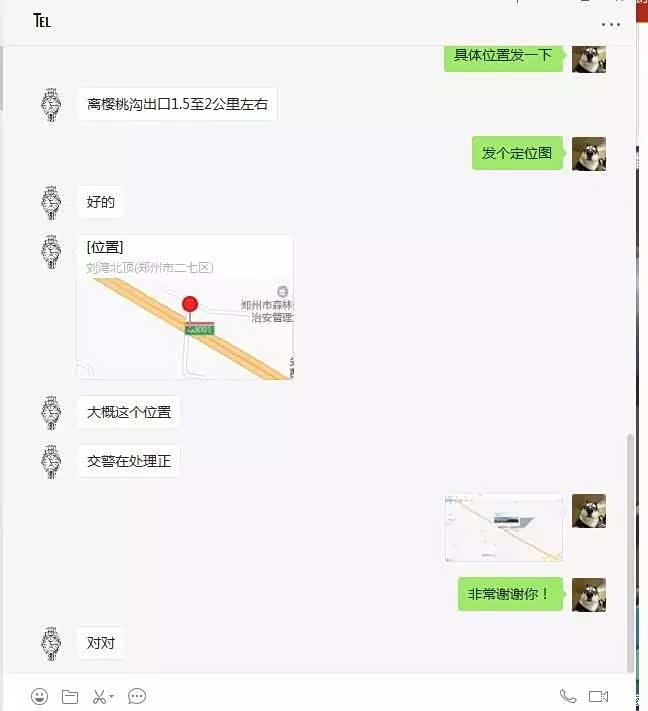Image resolution: width=648 pixels, height=711 pixels.
Task: Start a voice call
Action: [568, 696]
